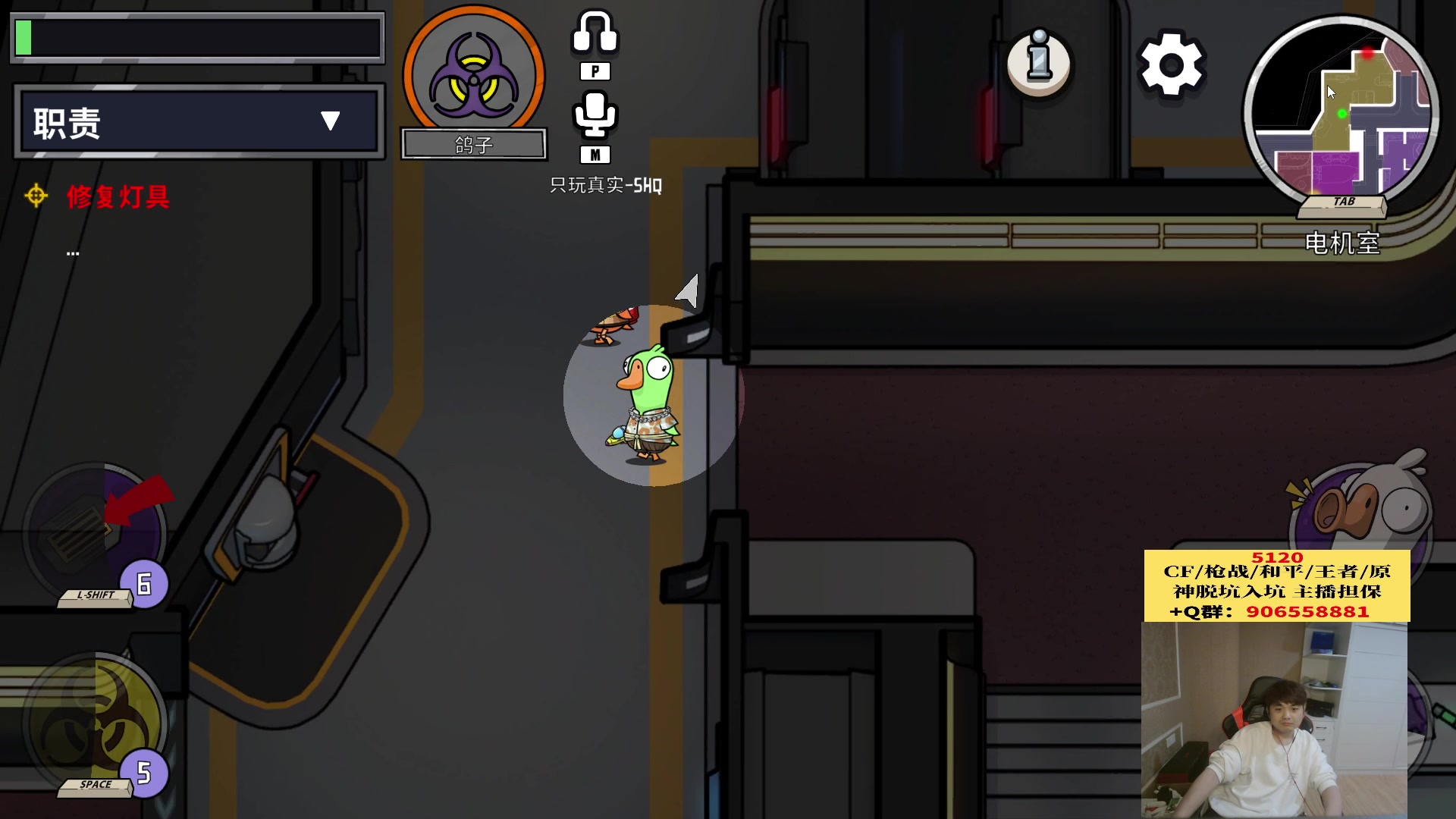Open the minimap
This screenshot has height=819, width=1456.
click(x=1341, y=114)
